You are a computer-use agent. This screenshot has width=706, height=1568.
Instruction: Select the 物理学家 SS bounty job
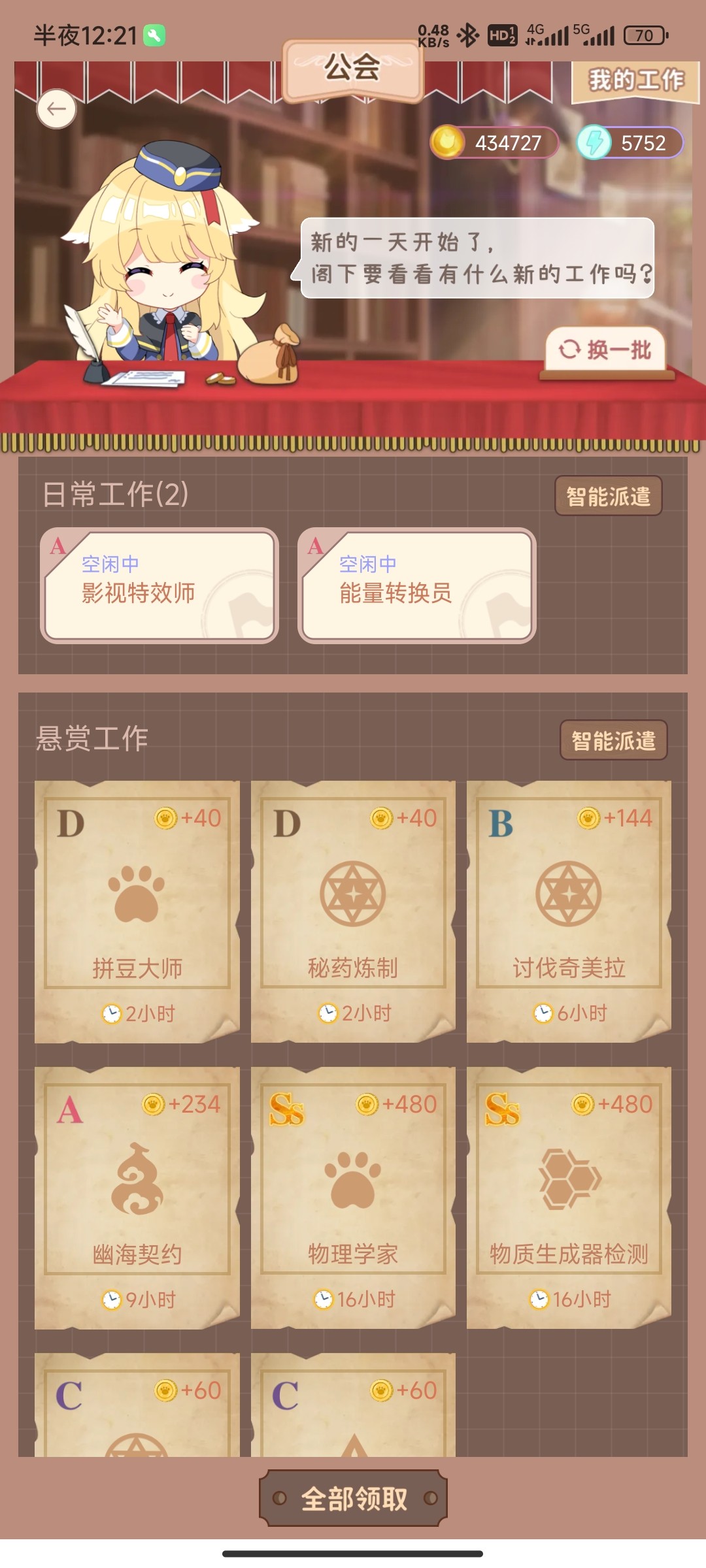tap(353, 1198)
